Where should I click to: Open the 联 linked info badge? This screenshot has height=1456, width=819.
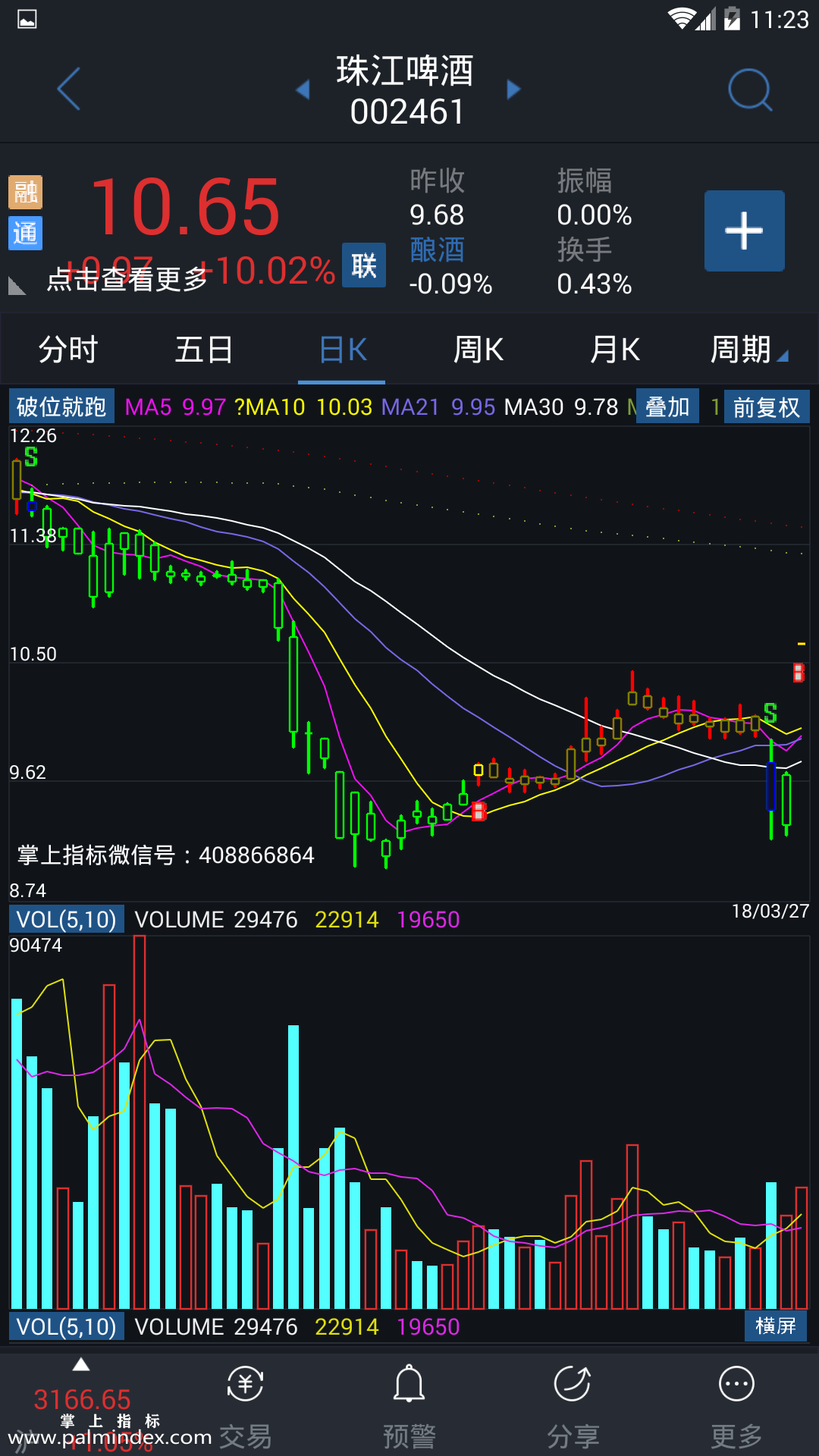[x=364, y=265]
